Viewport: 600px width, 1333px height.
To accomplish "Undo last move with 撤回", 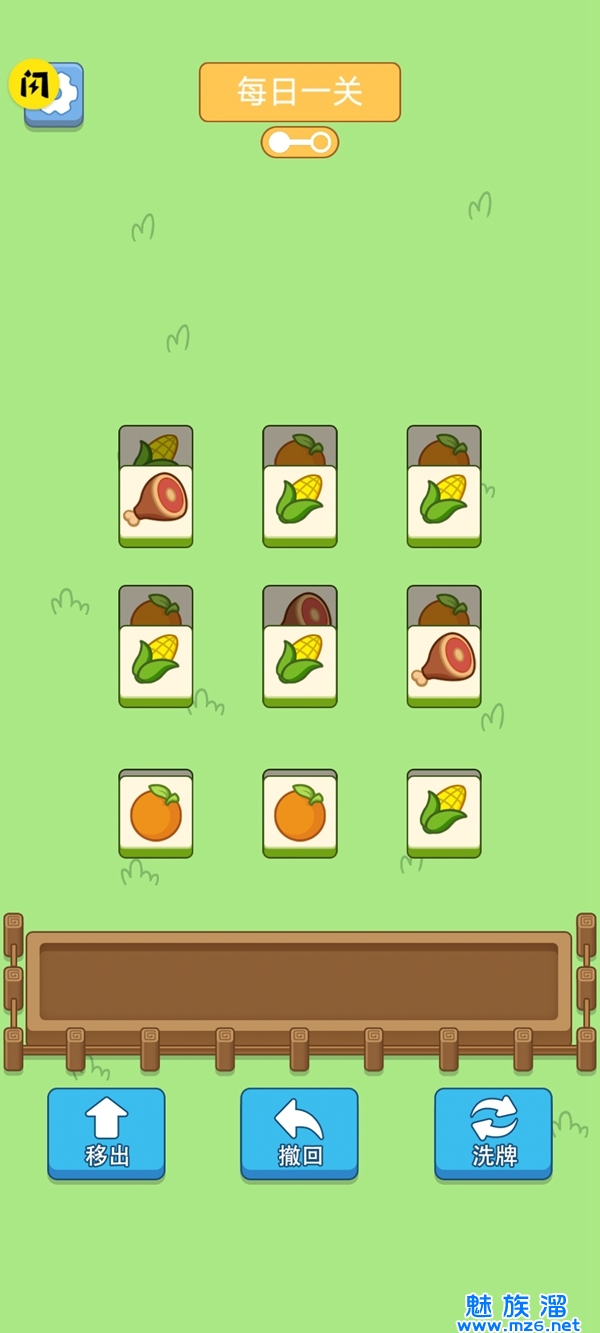I will (x=299, y=1133).
